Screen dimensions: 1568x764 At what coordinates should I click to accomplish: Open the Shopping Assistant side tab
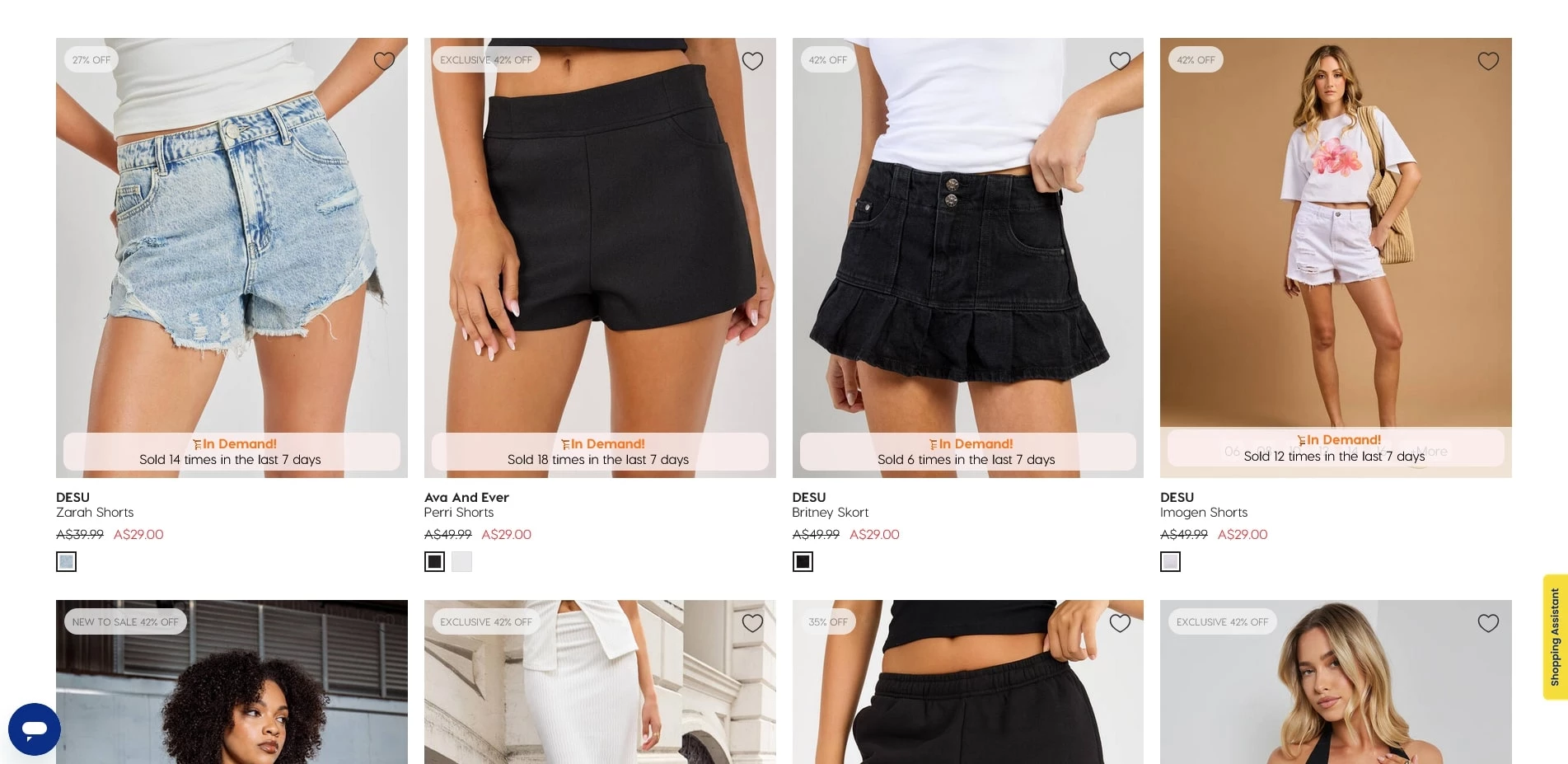(x=1555, y=637)
